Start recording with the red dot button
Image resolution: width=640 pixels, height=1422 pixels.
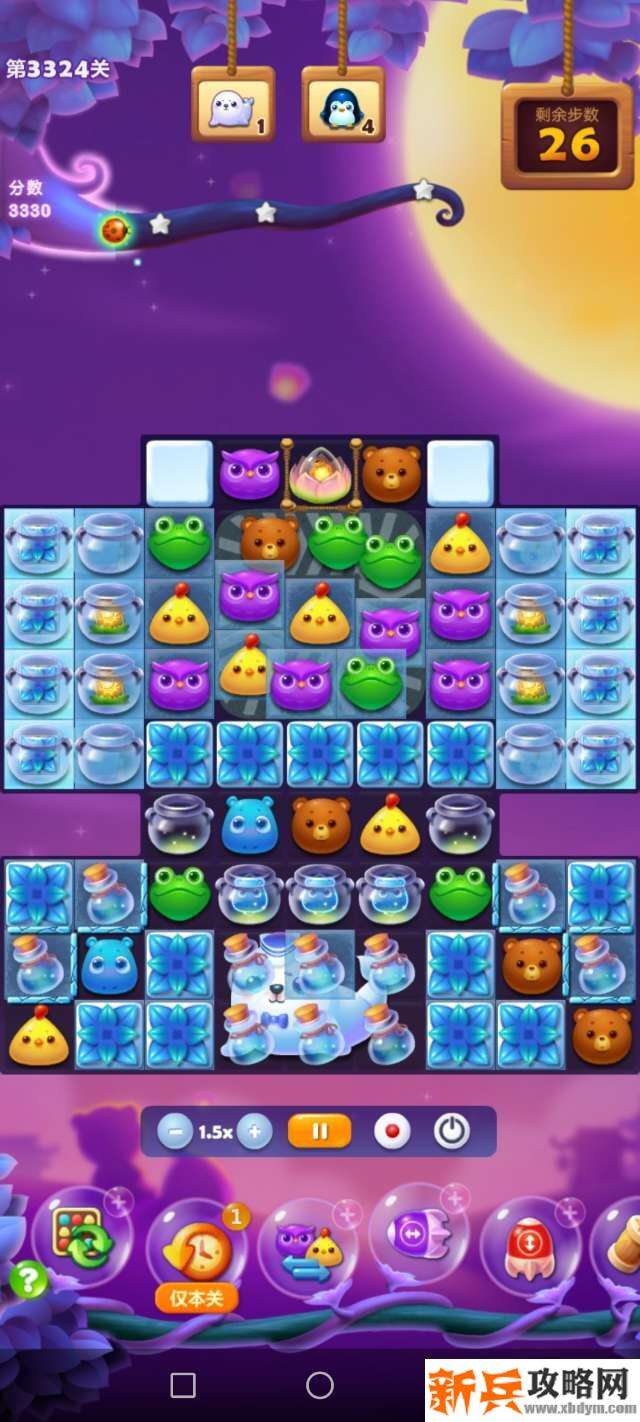pos(392,1132)
